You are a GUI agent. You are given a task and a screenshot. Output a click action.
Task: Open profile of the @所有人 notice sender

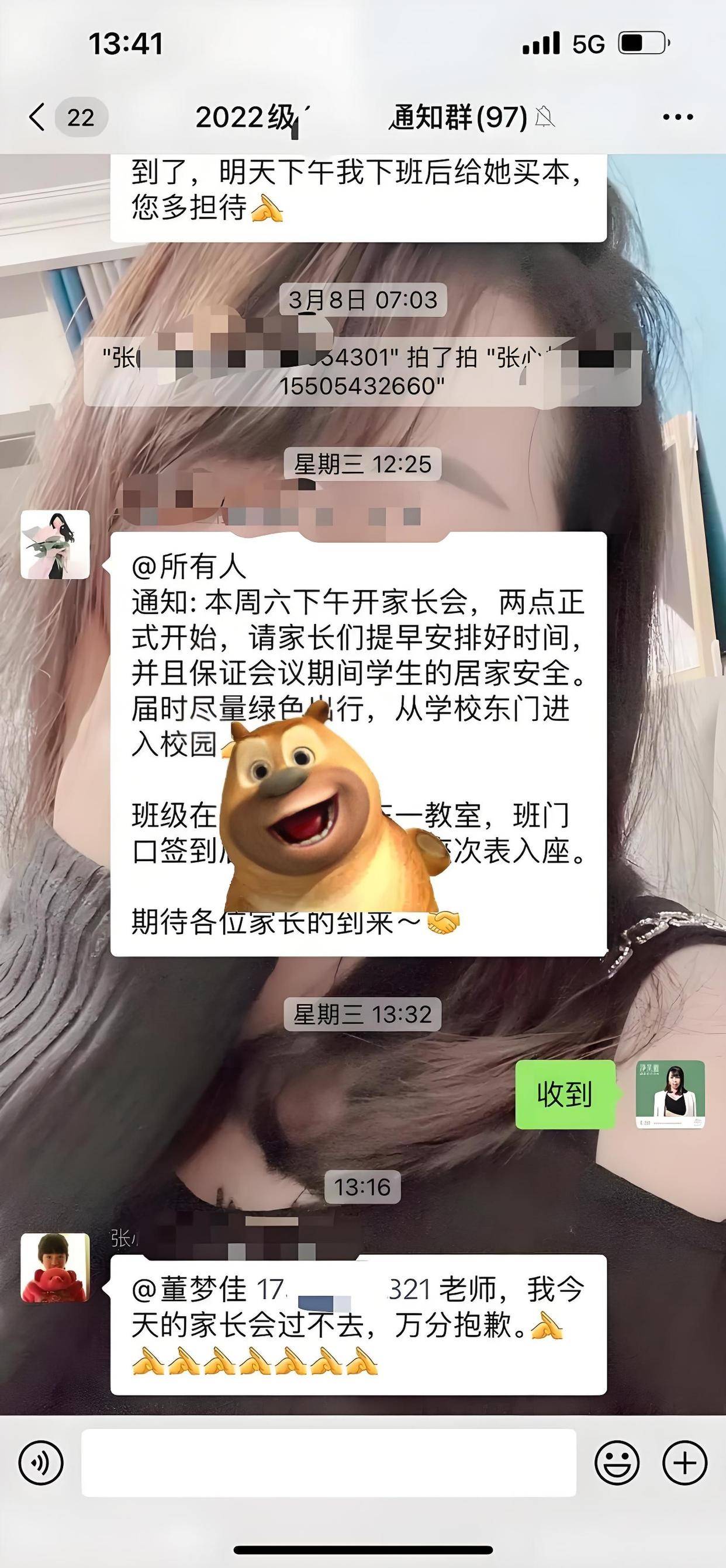pos(56,544)
